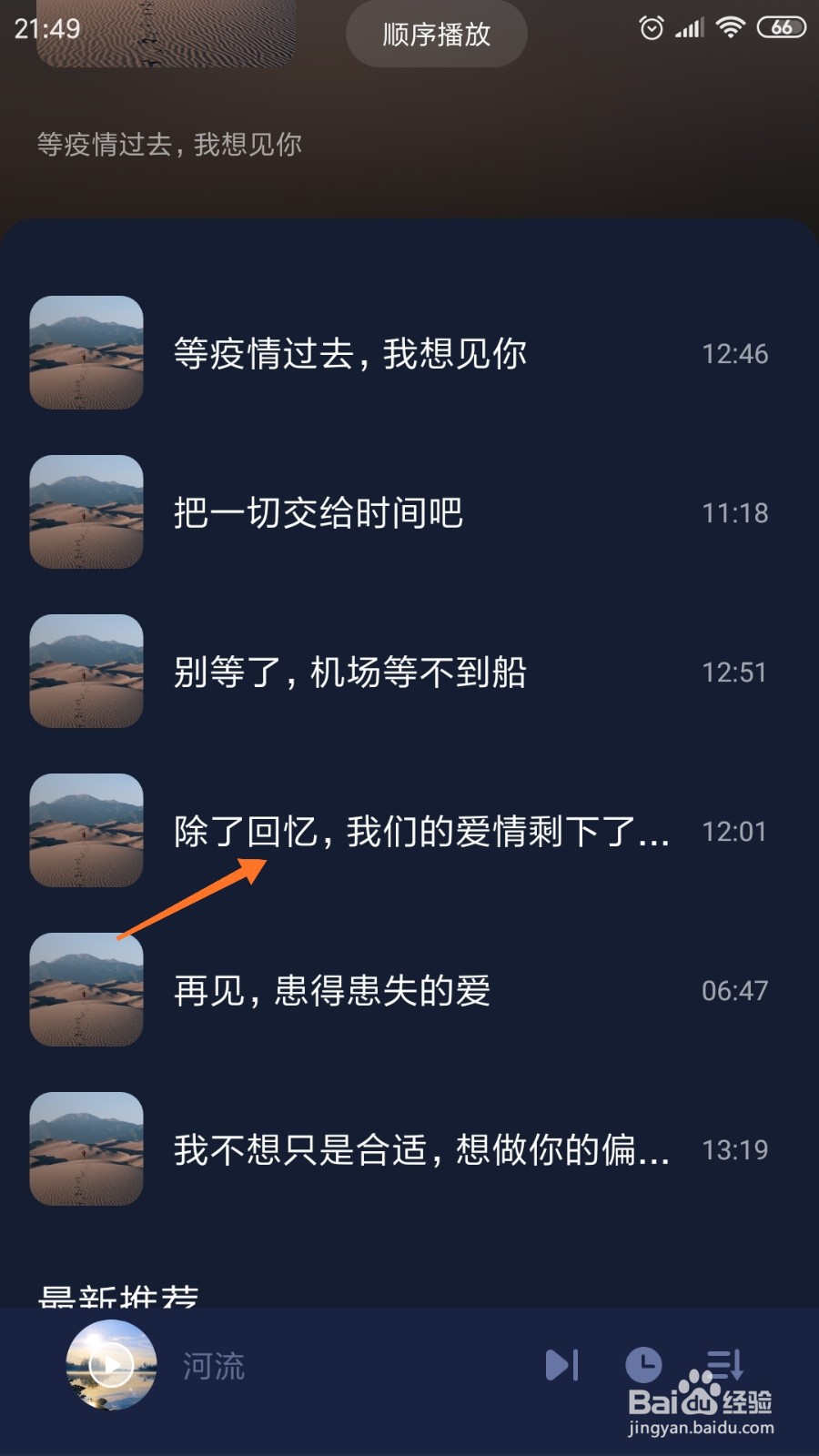Select the song 把一切交给时间吧
Image resolution: width=819 pixels, height=1456 pixels.
point(318,512)
